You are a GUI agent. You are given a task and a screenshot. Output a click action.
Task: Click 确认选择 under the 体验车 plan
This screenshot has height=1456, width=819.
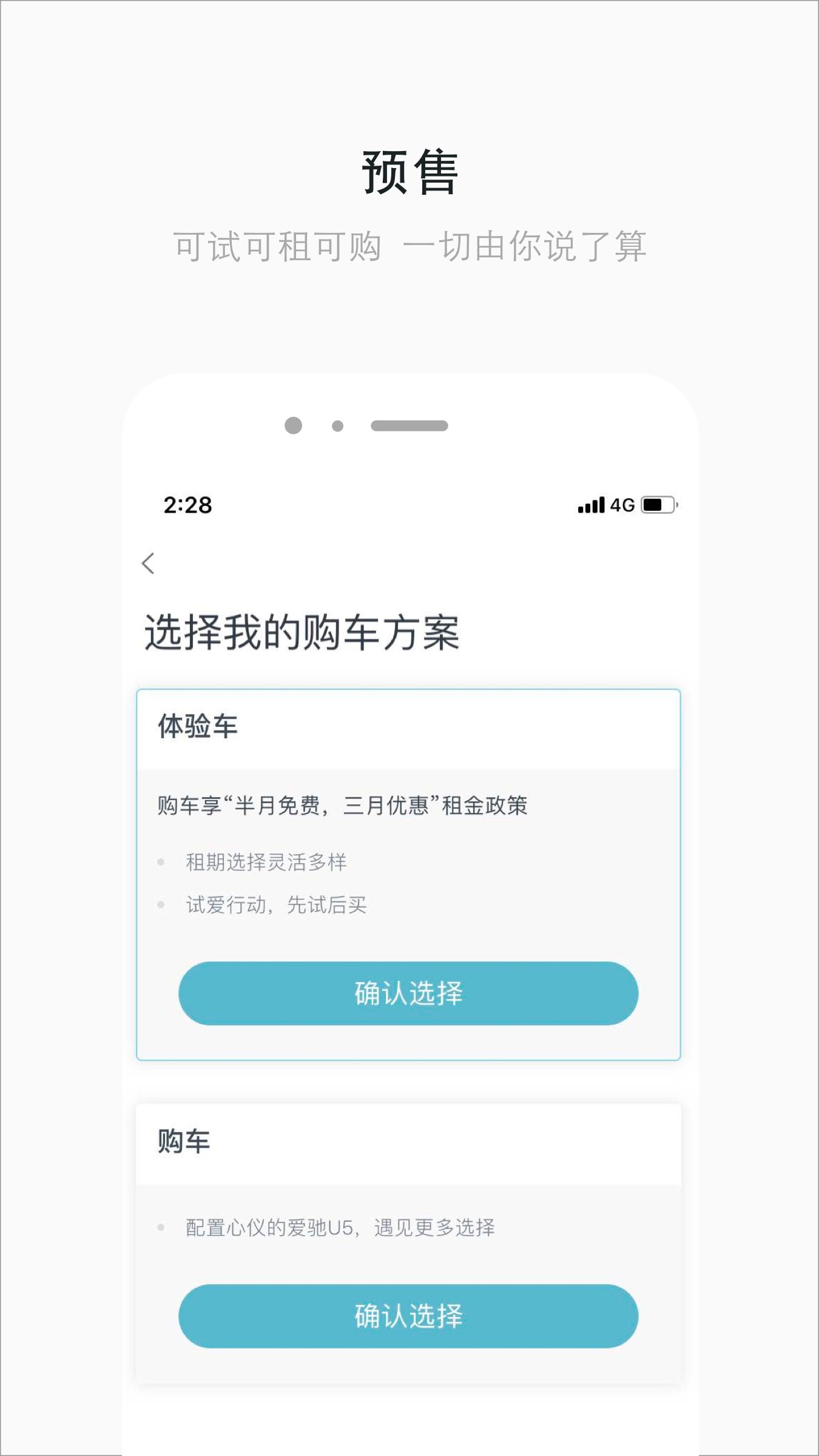click(x=409, y=993)
